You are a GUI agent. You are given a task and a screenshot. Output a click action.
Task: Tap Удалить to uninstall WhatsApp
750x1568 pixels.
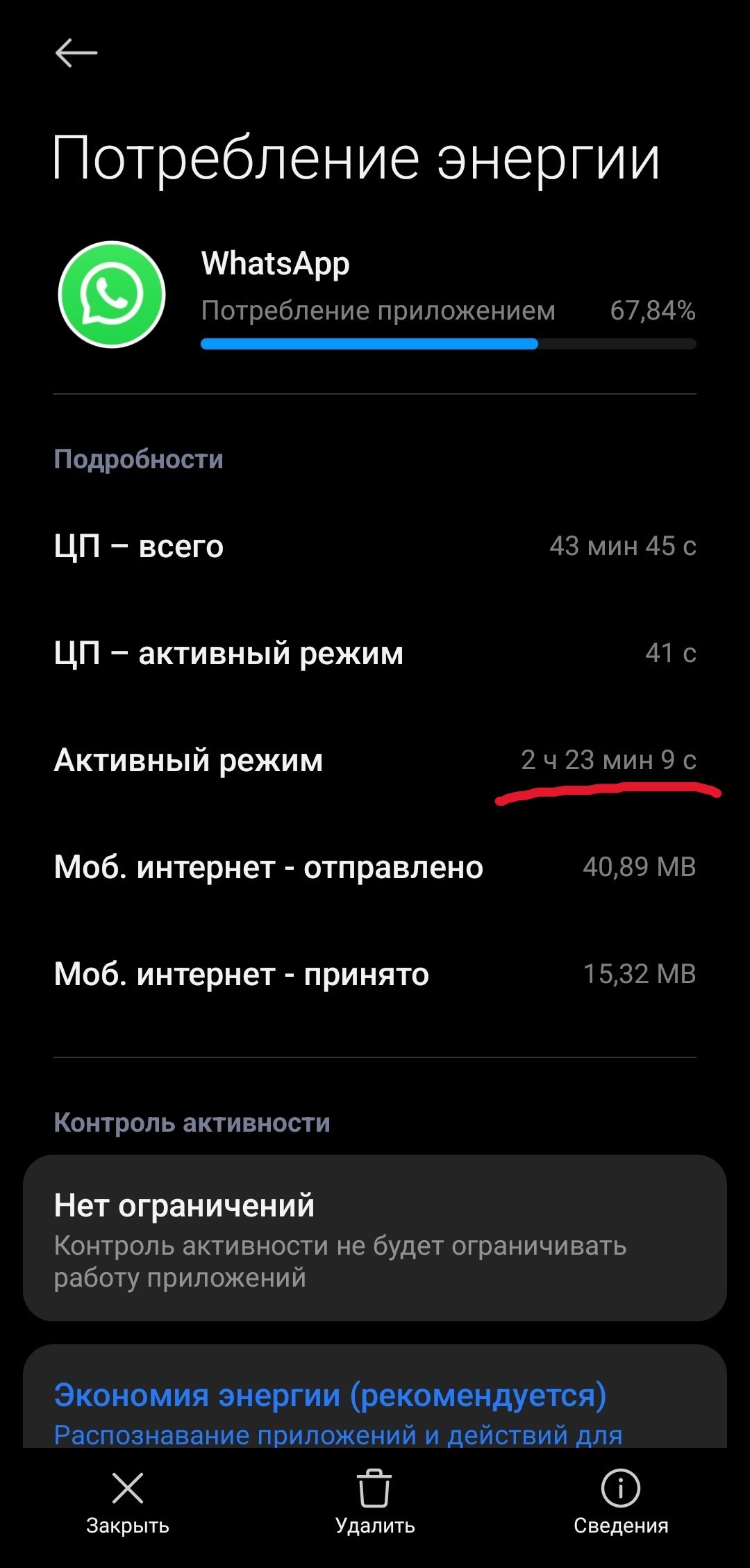[x=375, y=1502]
